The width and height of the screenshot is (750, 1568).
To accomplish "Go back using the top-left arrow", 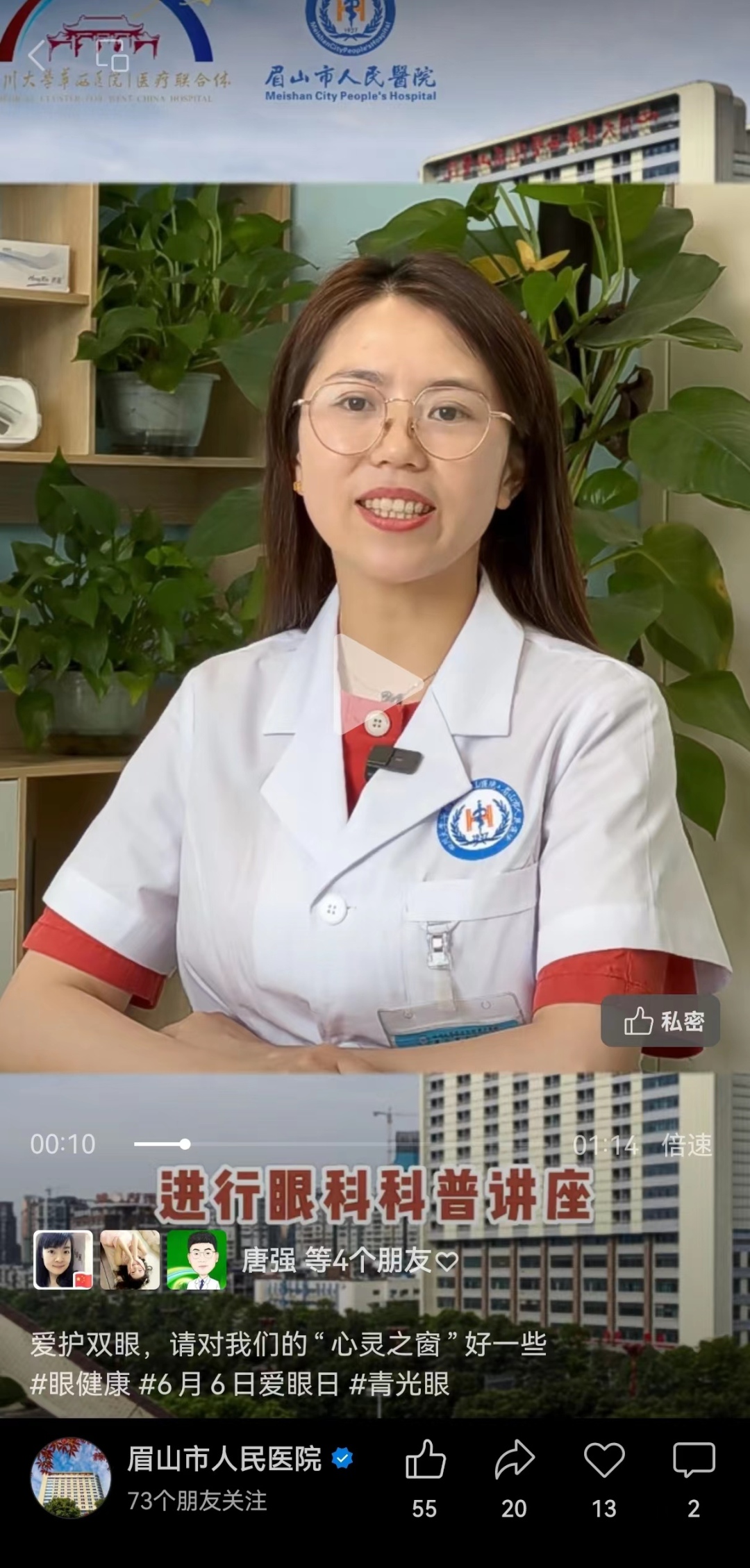I will 36,56.
